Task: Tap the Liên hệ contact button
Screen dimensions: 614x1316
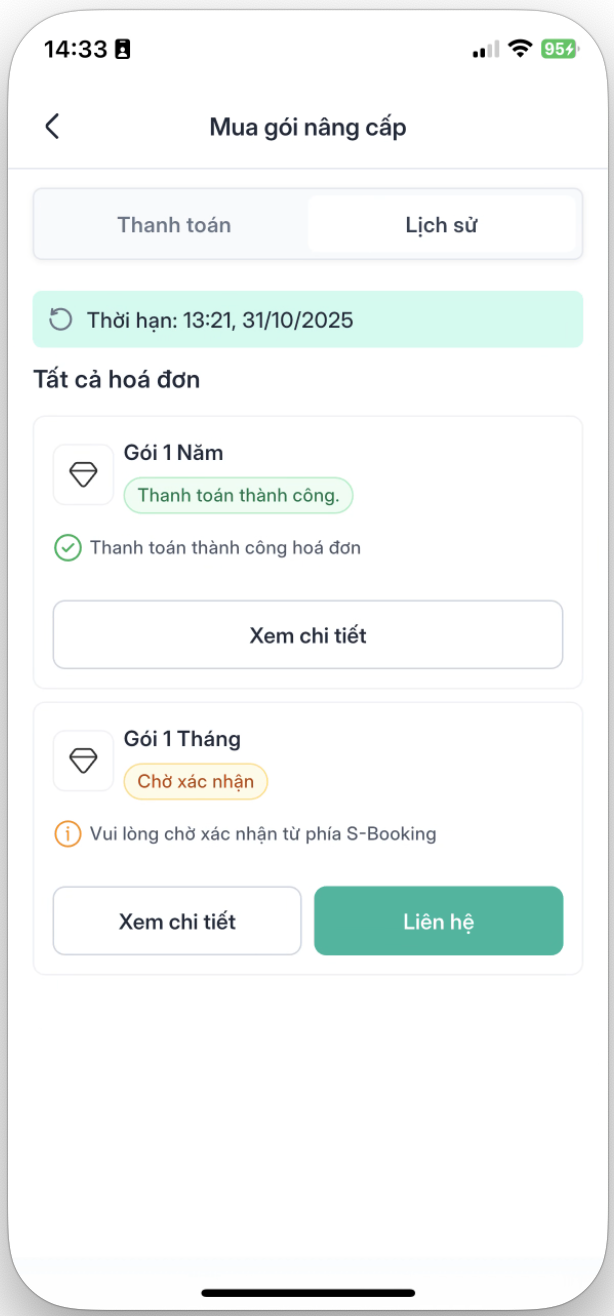Action: 438,921
